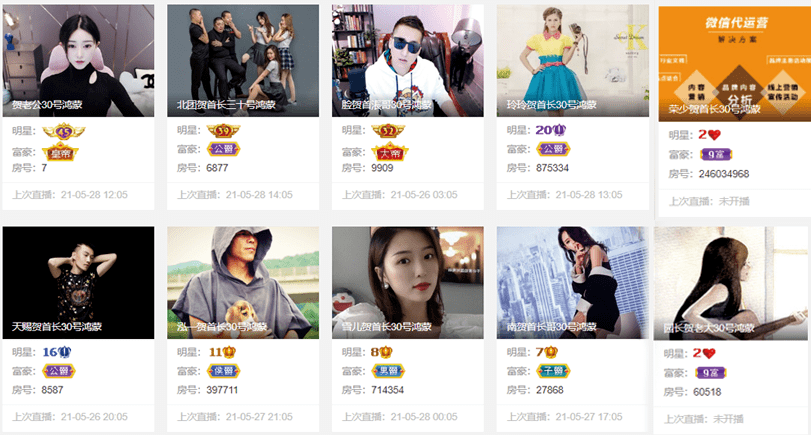Viewport: 811px width, 435px height.
Task: Open the 荣少贺首长 room 246034968 card
Action: click(x=734, y=62)
